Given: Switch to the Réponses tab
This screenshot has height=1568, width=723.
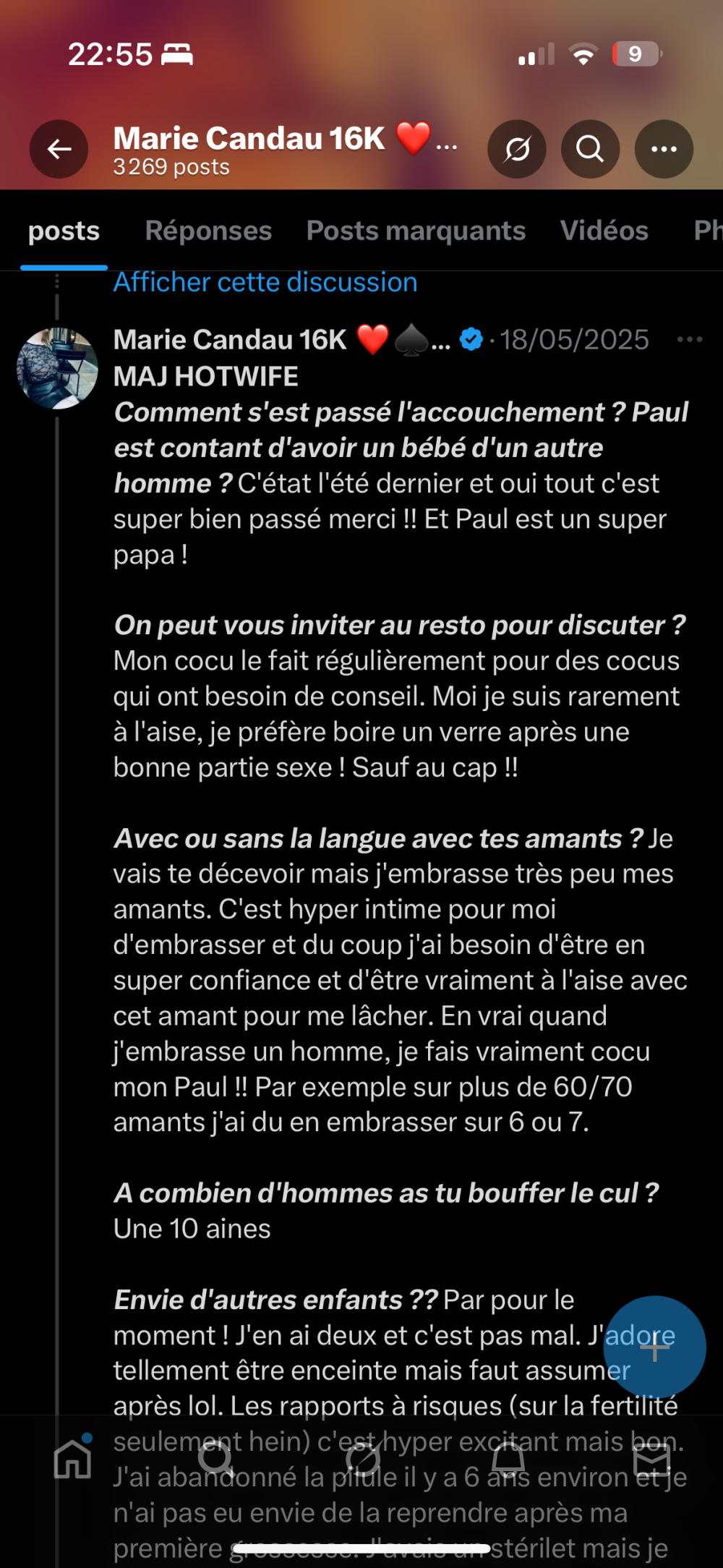Looking at the screenshot, I should point(208,231).
